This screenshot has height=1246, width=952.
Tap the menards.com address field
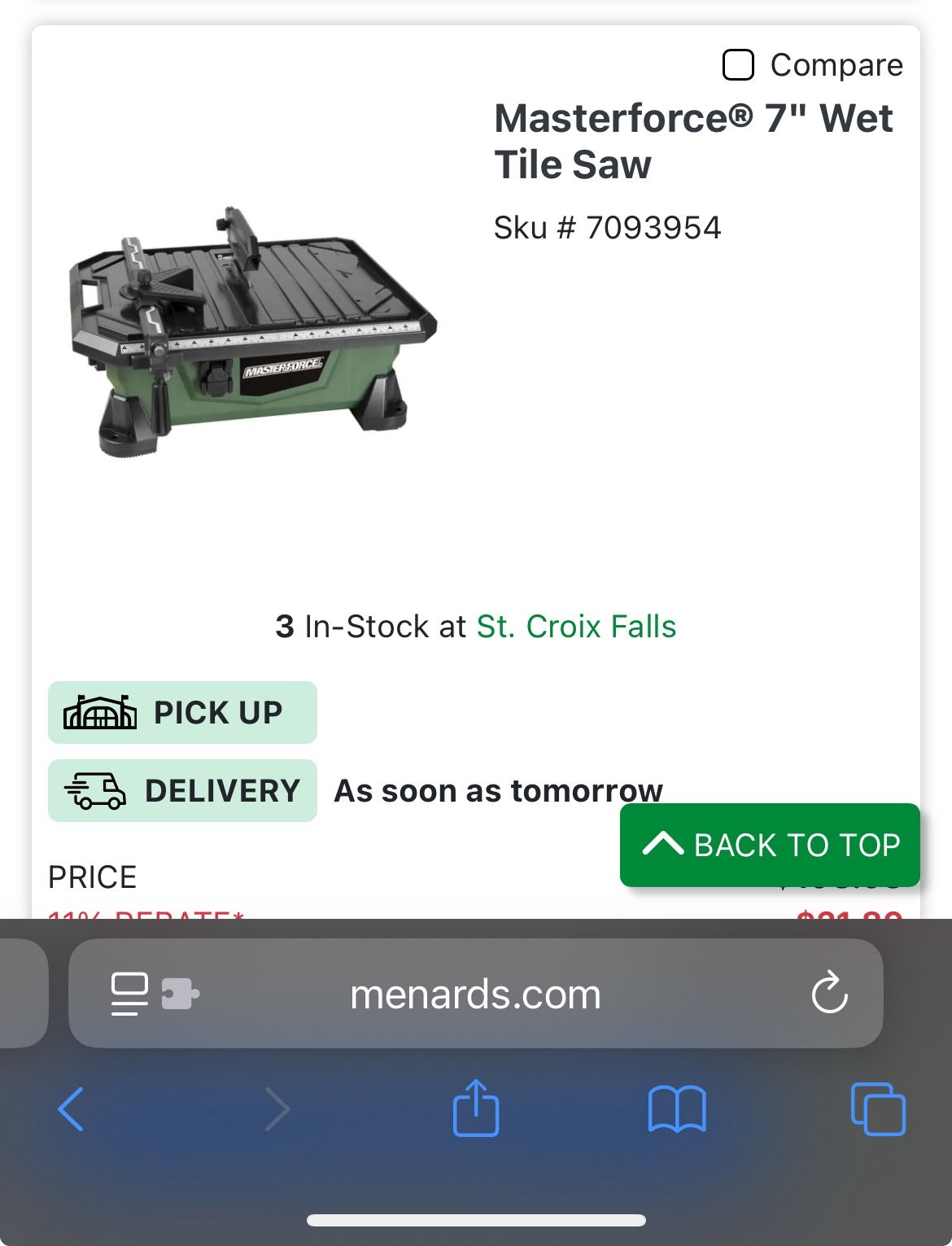pyautogui.click(x=475, y=994)
